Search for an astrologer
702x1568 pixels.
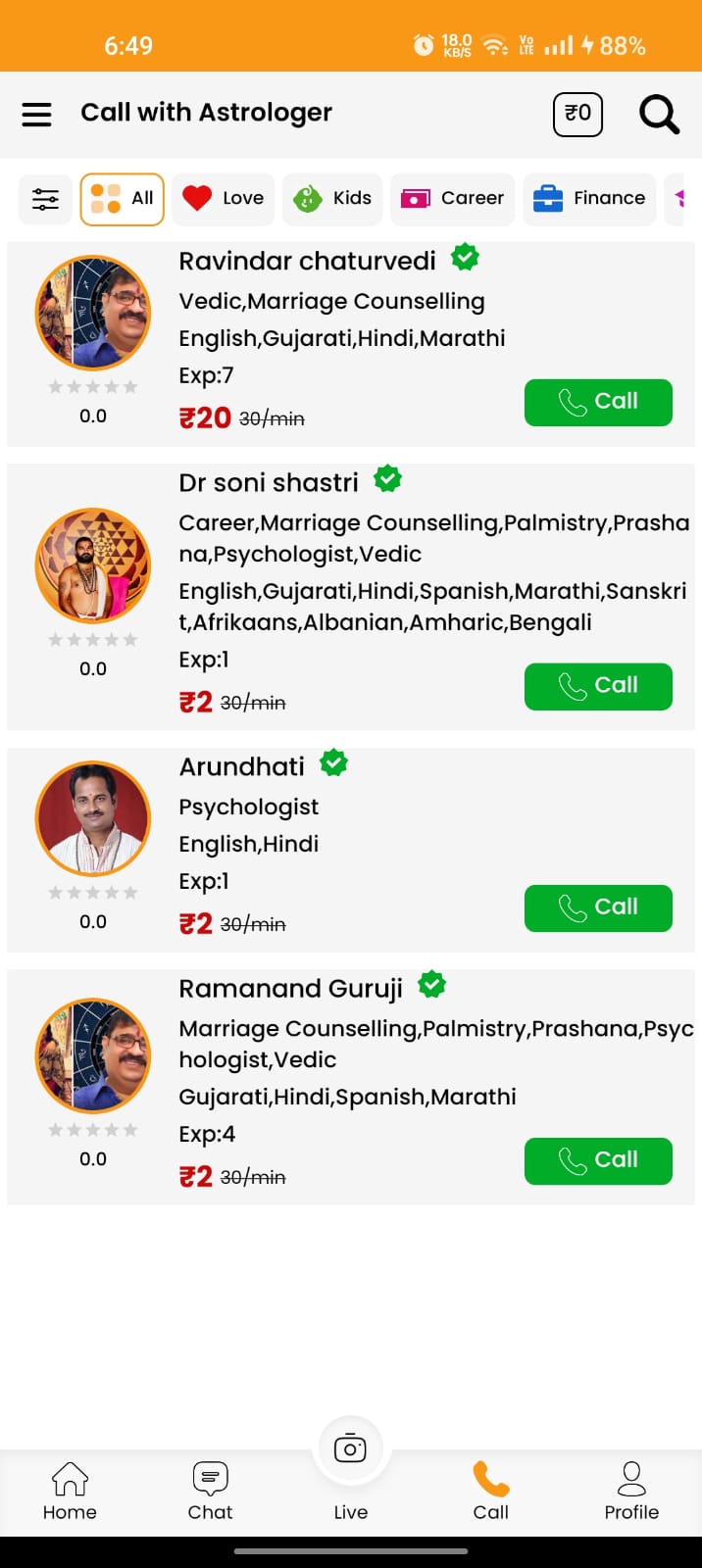(659, 115)
